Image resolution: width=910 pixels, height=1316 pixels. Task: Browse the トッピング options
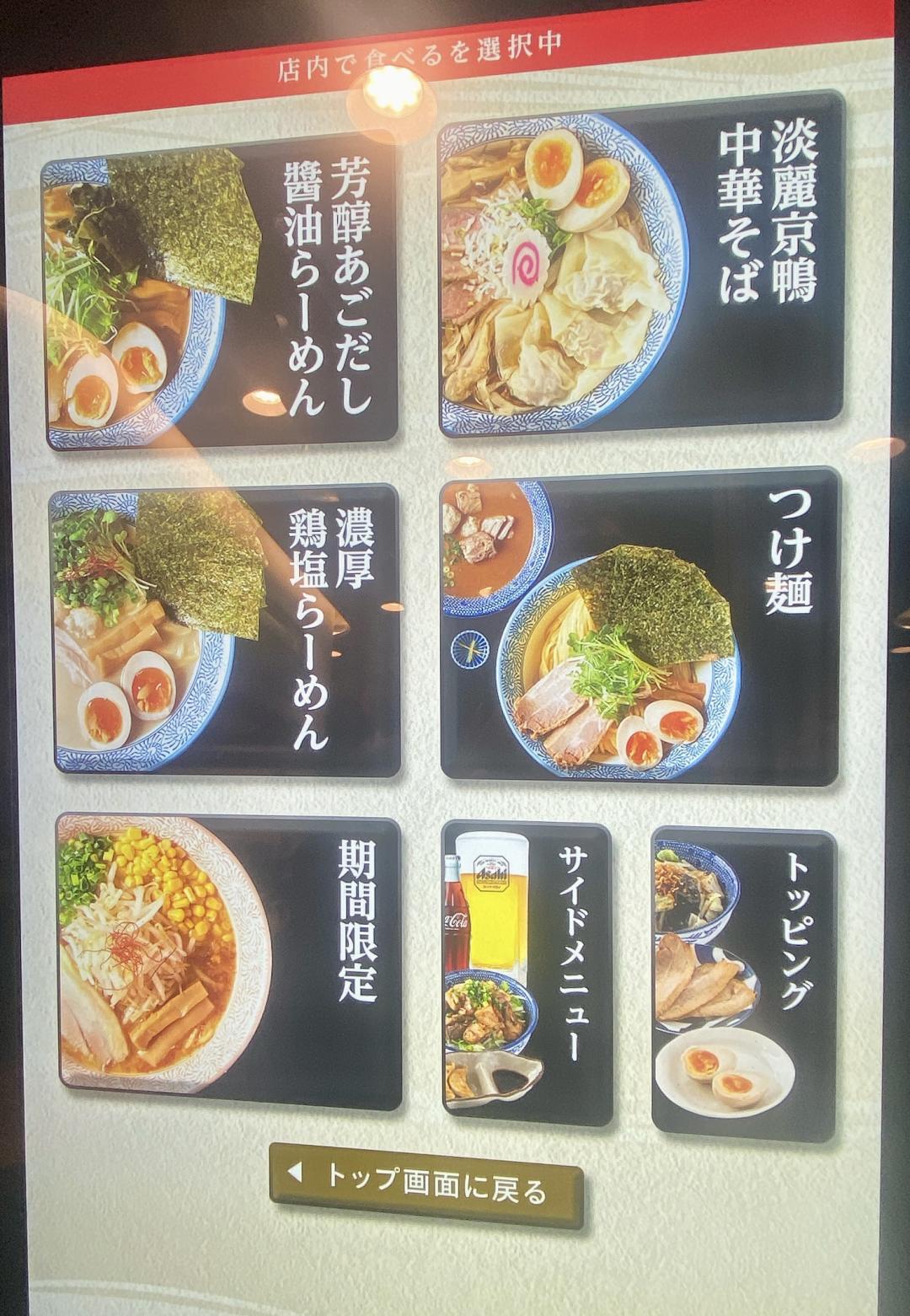click(744, 982)
